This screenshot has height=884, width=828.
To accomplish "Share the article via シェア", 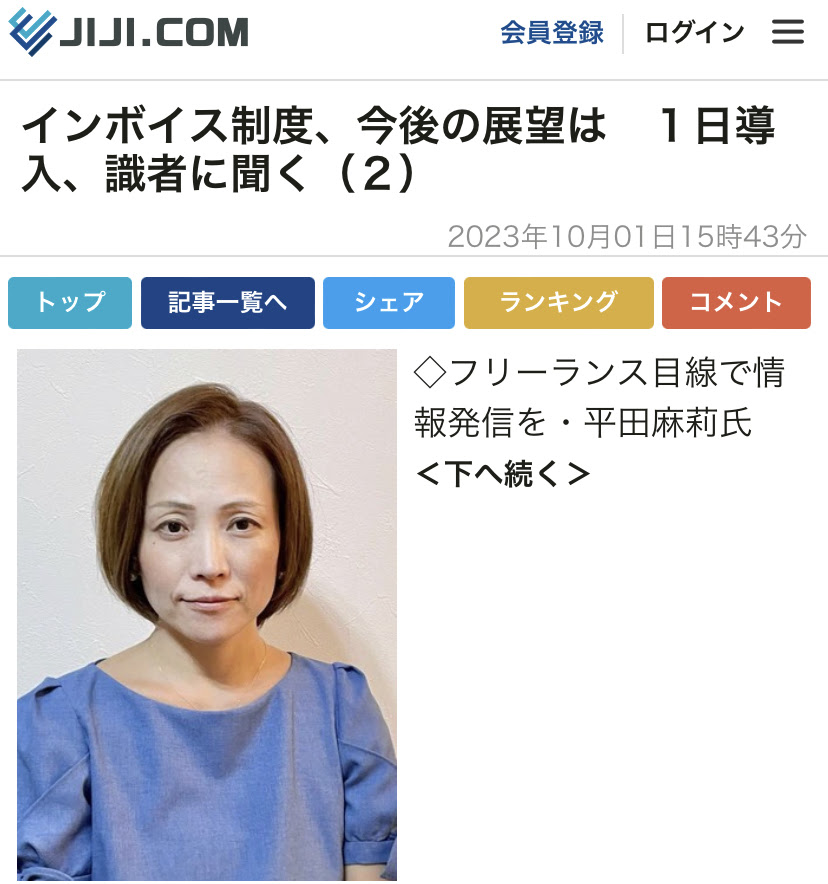I will [389, 302].
